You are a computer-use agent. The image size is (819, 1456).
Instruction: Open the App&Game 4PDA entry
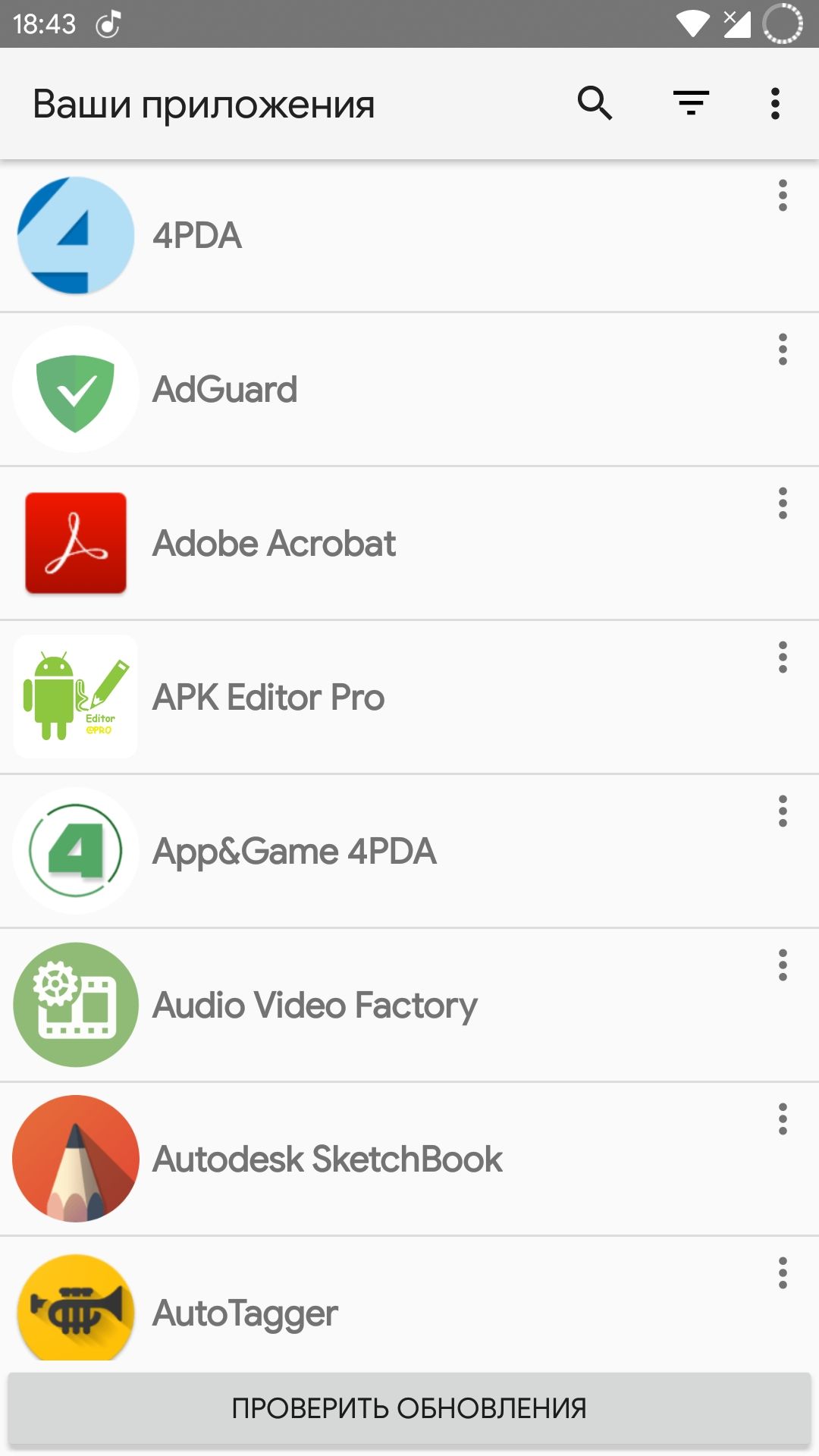coord(409,851)
